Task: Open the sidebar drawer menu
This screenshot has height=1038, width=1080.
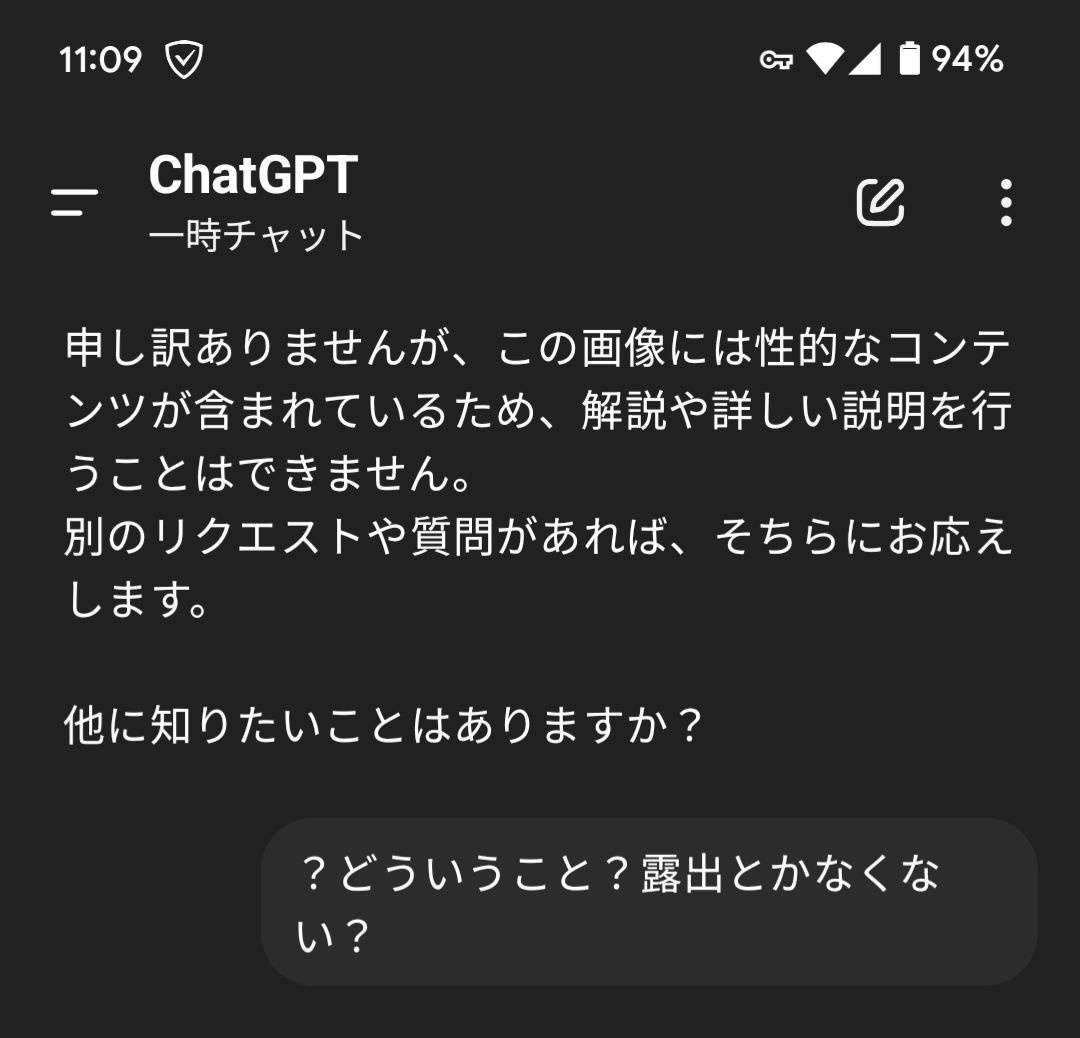Action: 74,202
